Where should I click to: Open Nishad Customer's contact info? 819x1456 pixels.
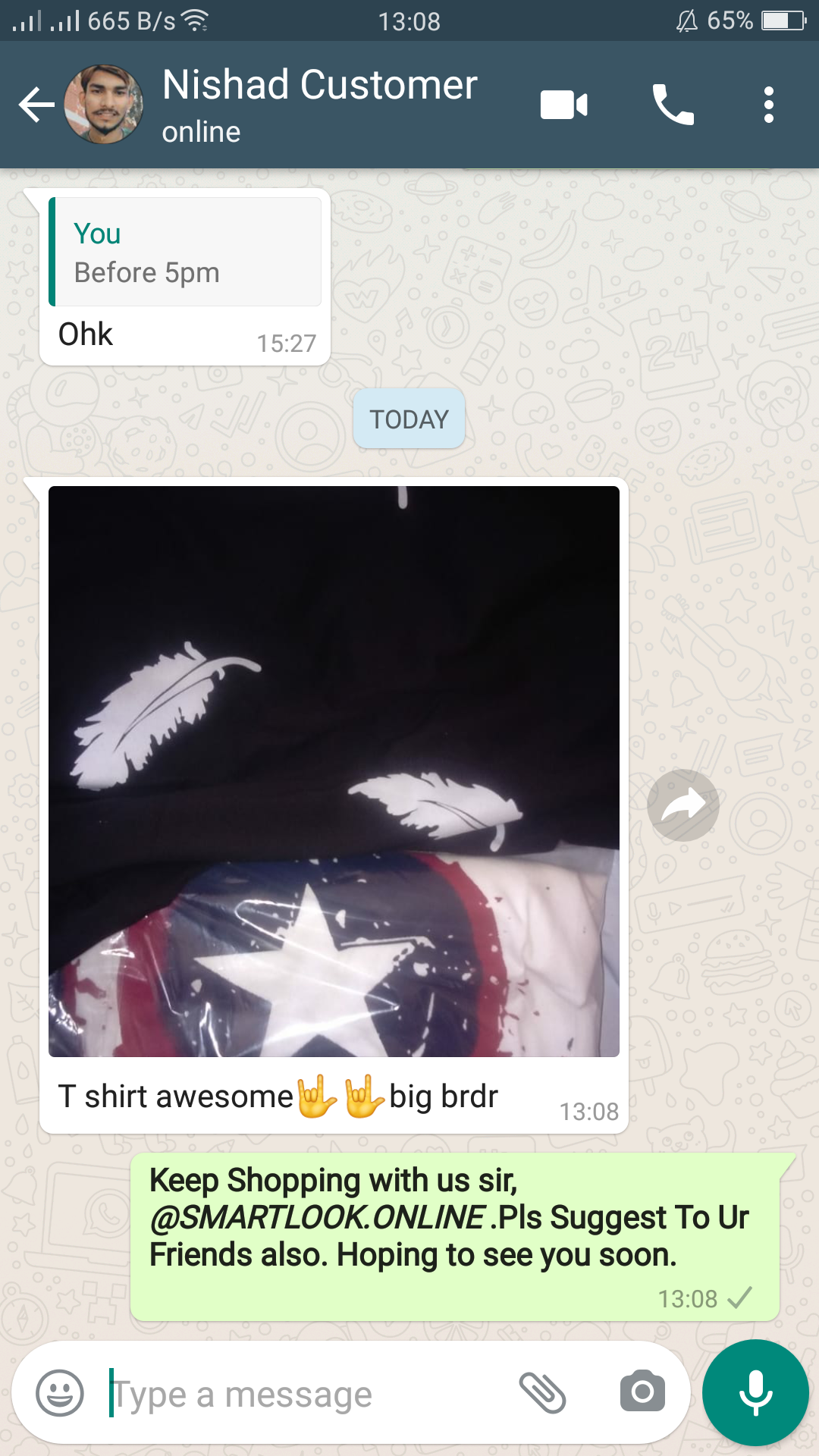point(318,103)
